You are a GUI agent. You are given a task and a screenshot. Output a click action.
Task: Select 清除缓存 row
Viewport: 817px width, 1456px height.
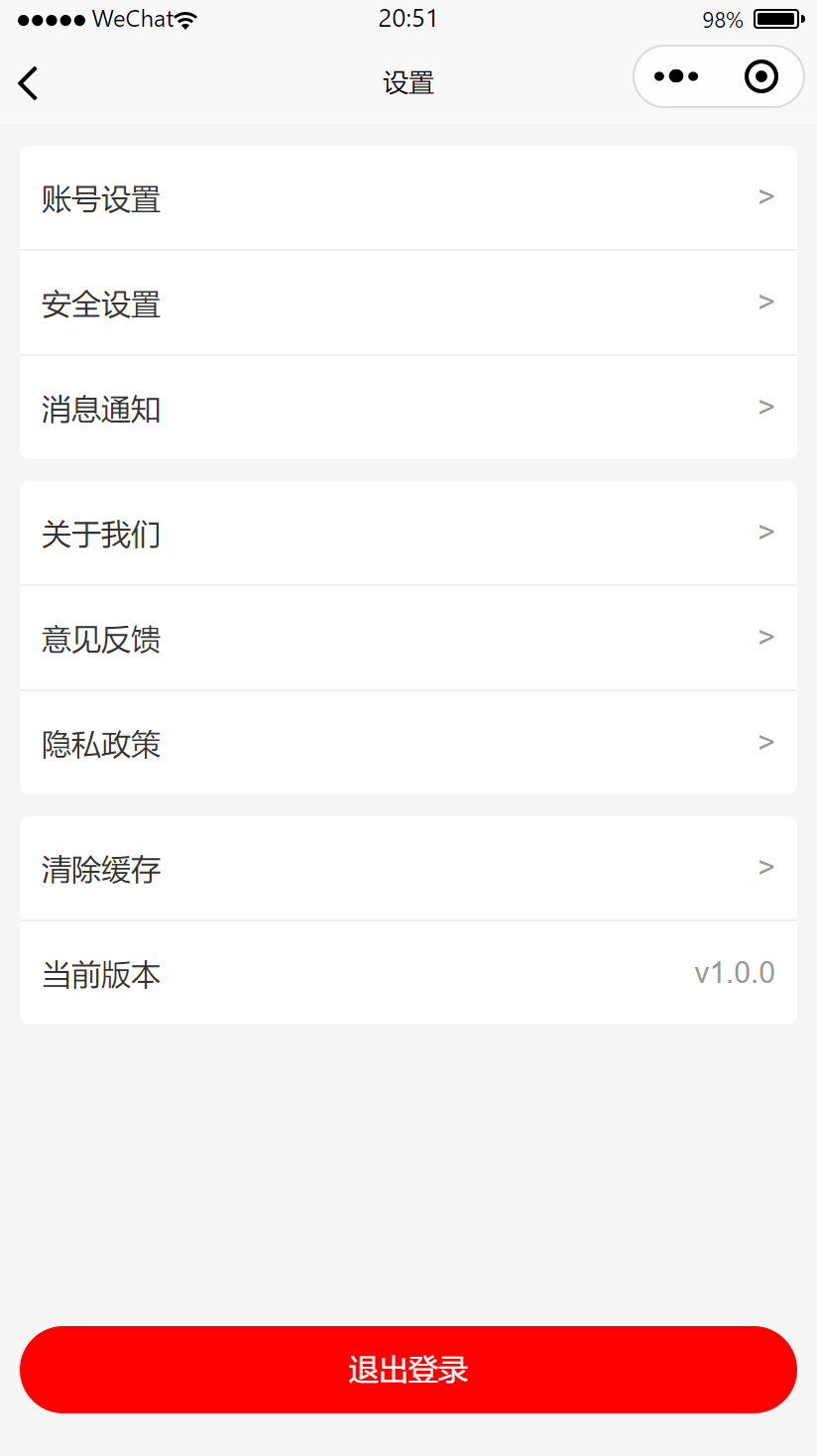(x=408, y=869)
